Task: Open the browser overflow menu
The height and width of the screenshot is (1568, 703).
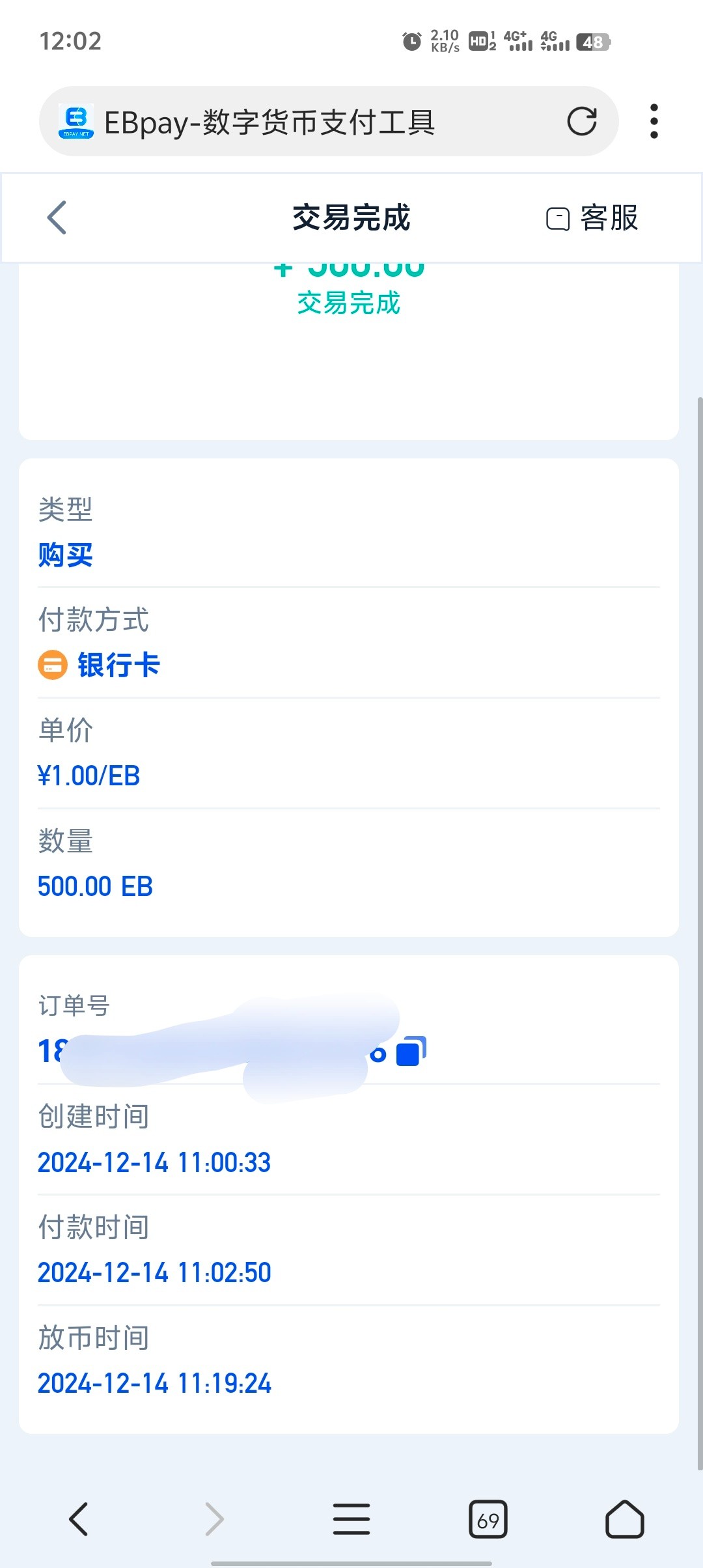Action: [654, 121]
